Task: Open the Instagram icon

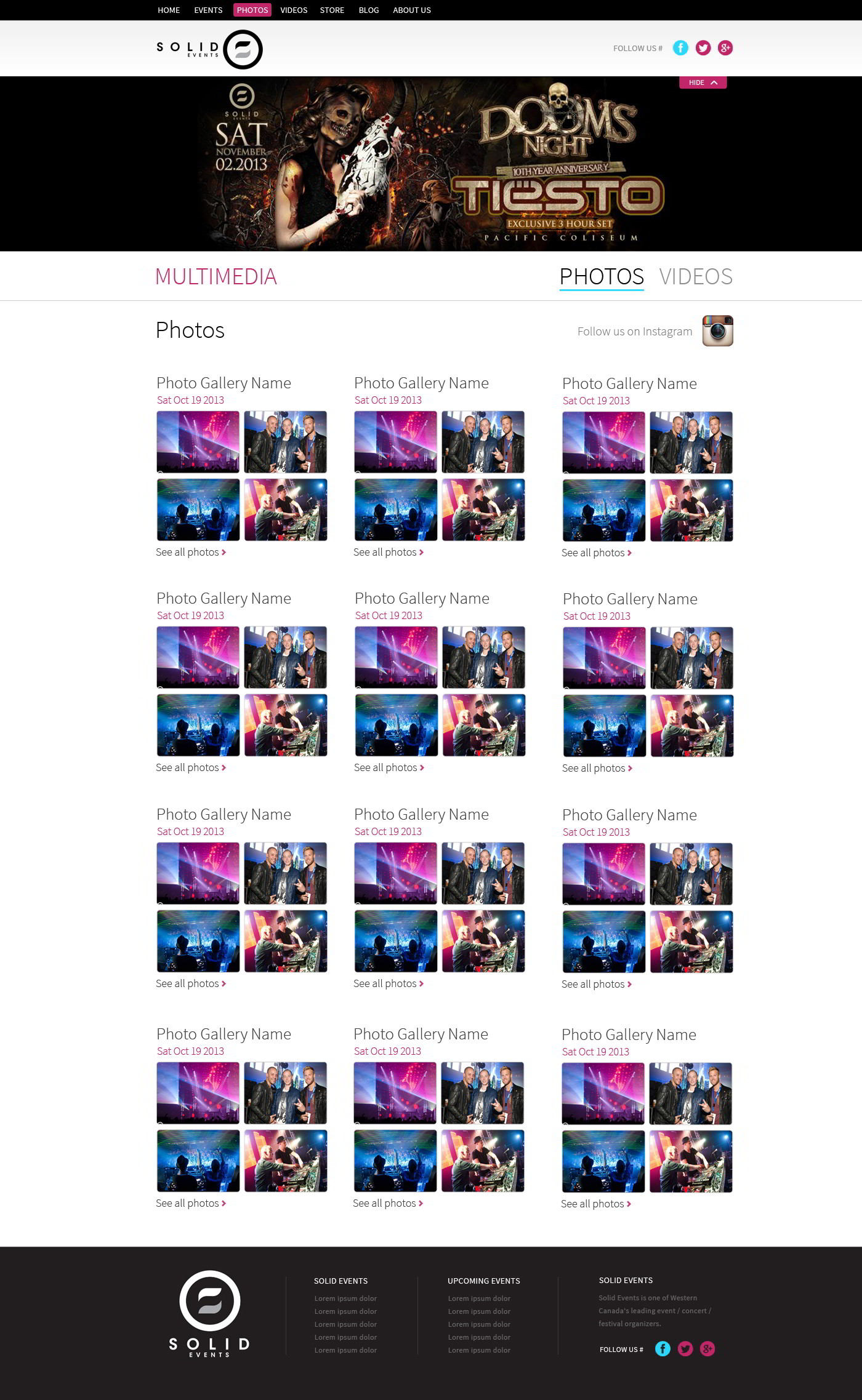Action: (718, 330)
